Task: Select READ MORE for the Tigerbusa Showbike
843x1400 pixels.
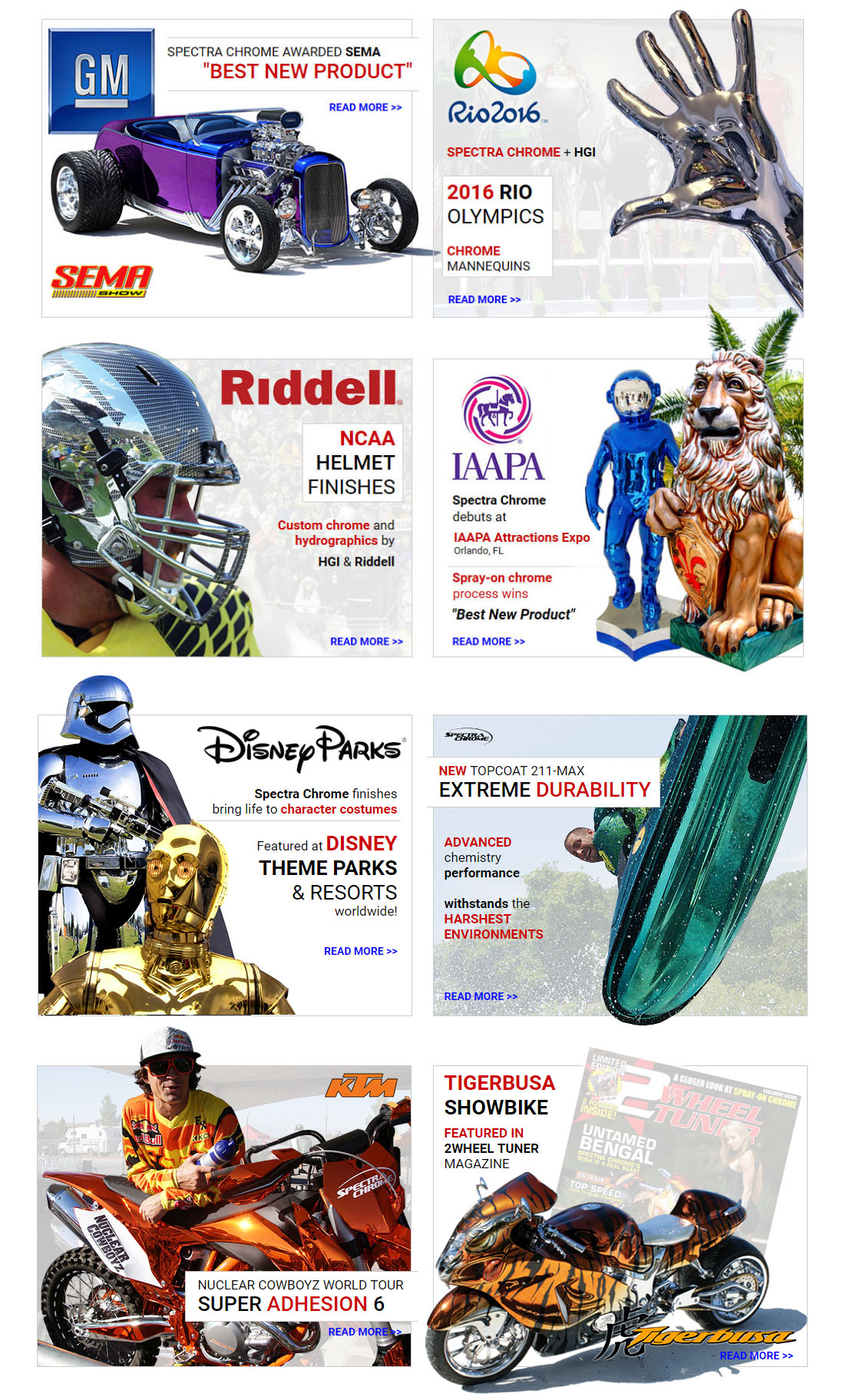Action: click(x=755, y=1355)
